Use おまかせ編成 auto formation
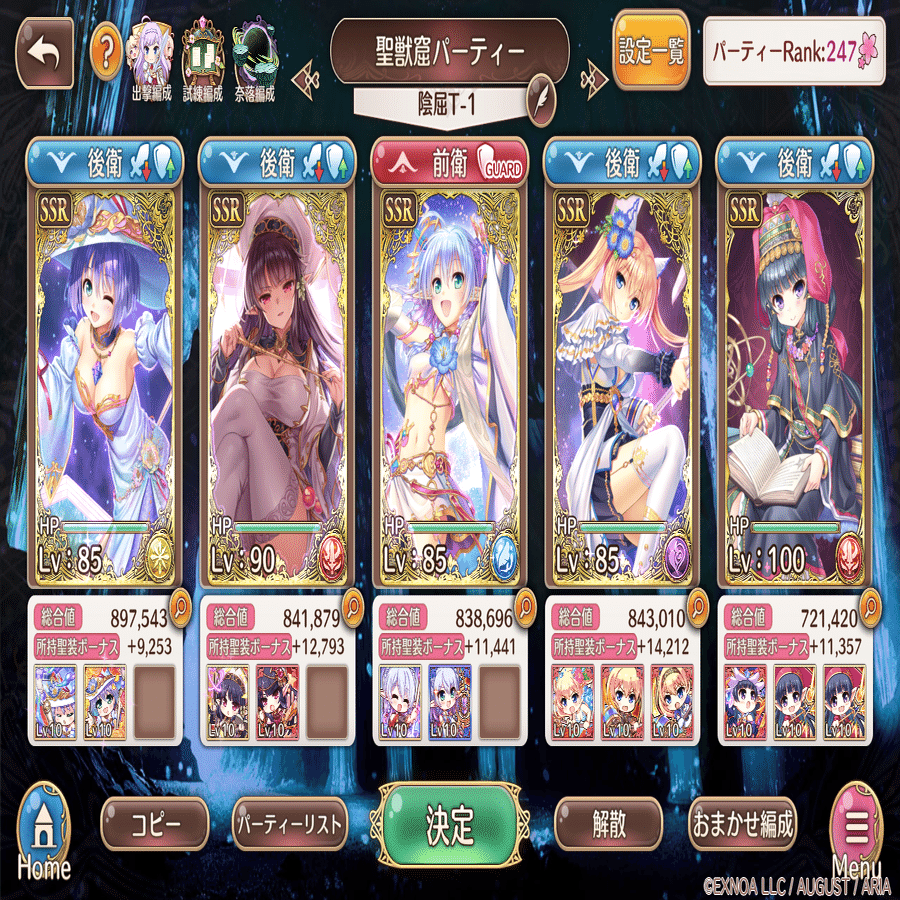The height and width of the screenshot is (900, 900). (x=743, y=825)
